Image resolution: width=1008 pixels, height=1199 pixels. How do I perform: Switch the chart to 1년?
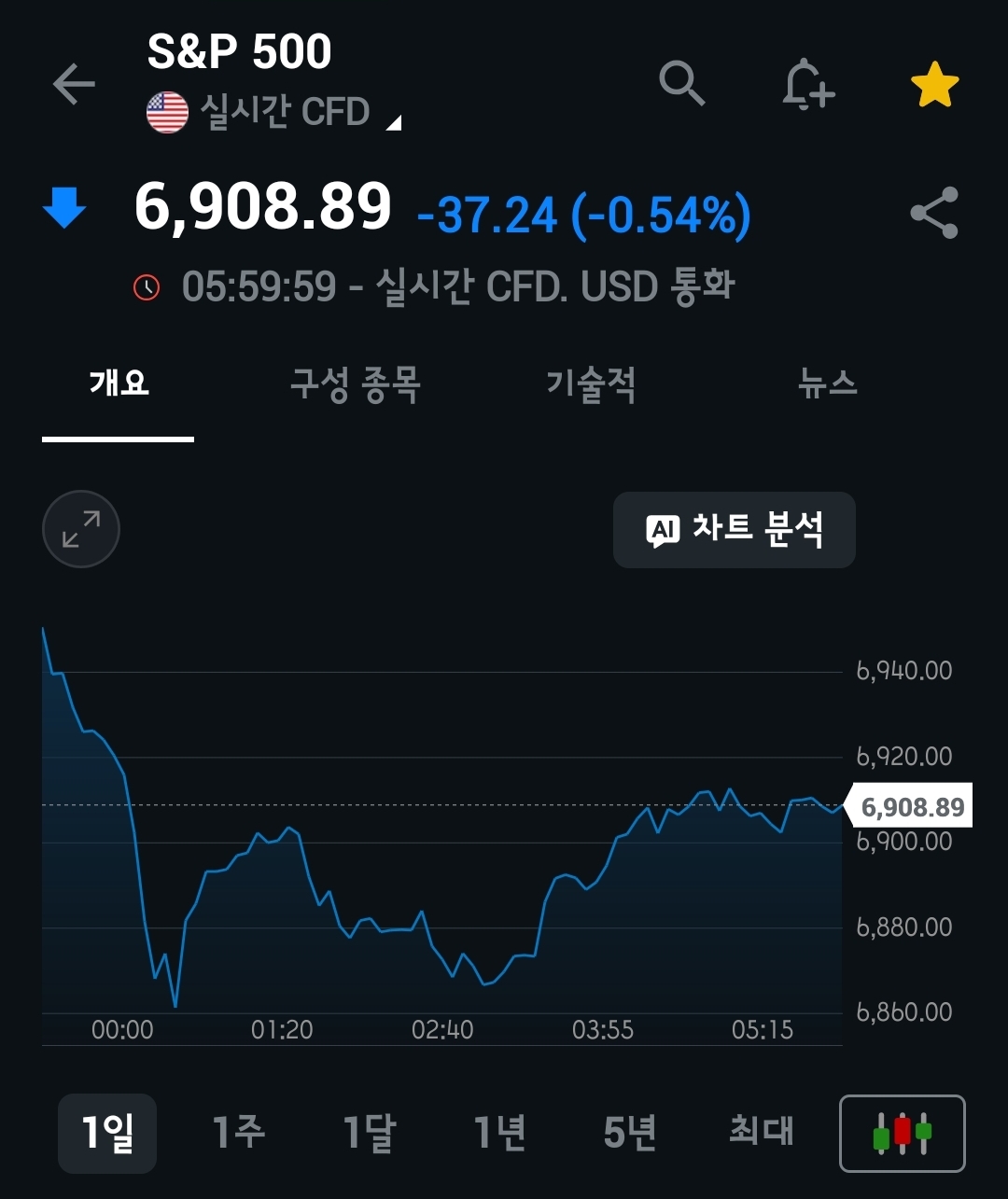(499, 1133)
